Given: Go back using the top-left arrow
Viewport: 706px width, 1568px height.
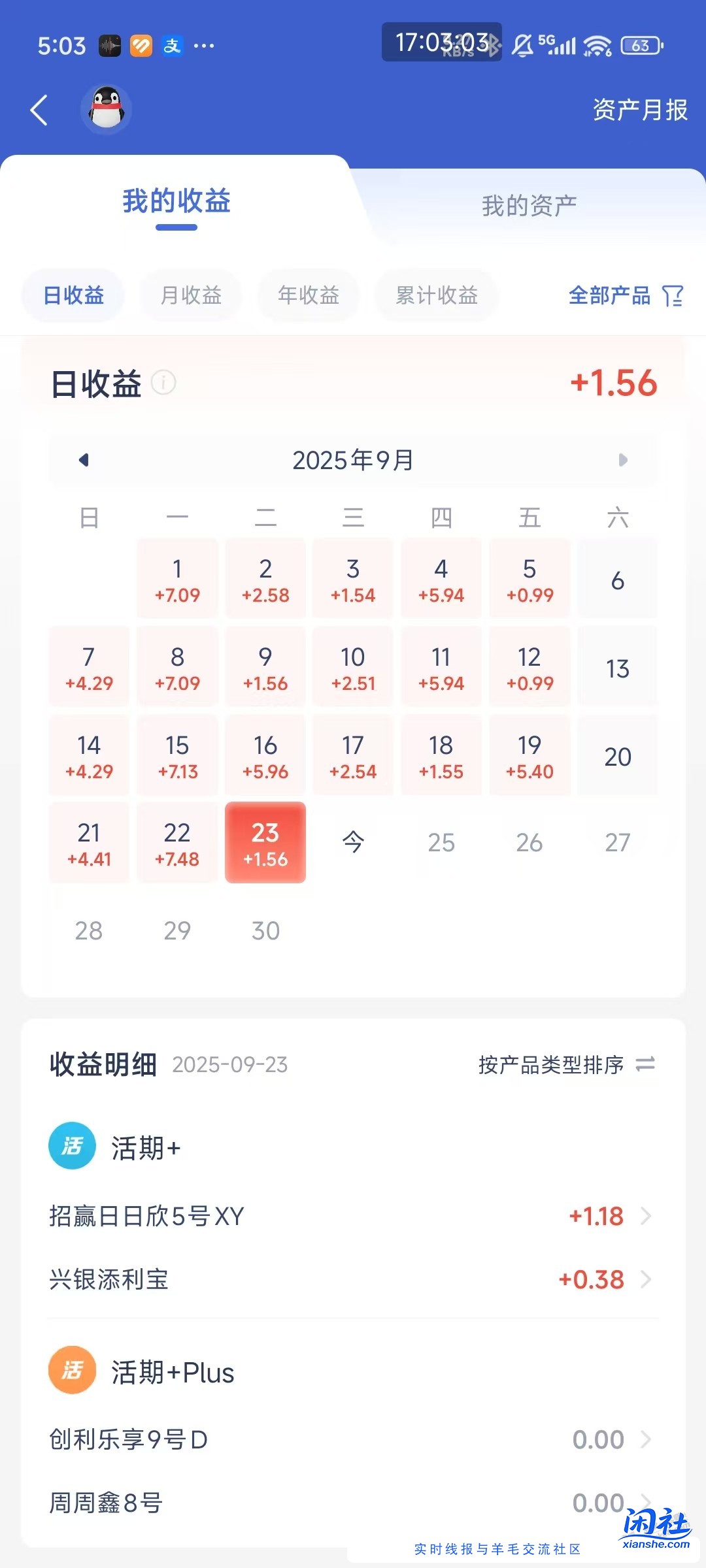Looking at the screenshot, I should click(39, 110).
